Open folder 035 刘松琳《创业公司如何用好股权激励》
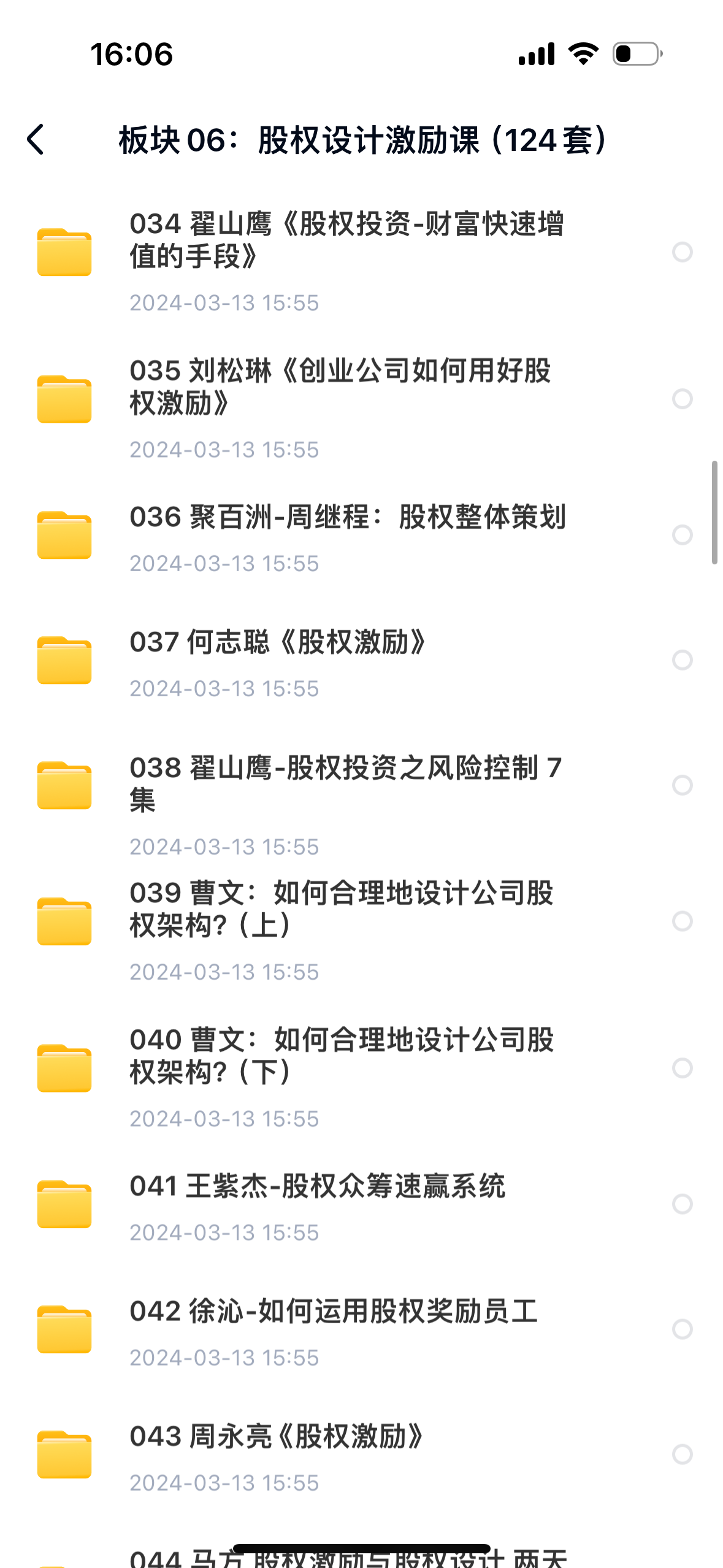The image size is (723, 1568). pyautogui.click(x=340, y=386)
